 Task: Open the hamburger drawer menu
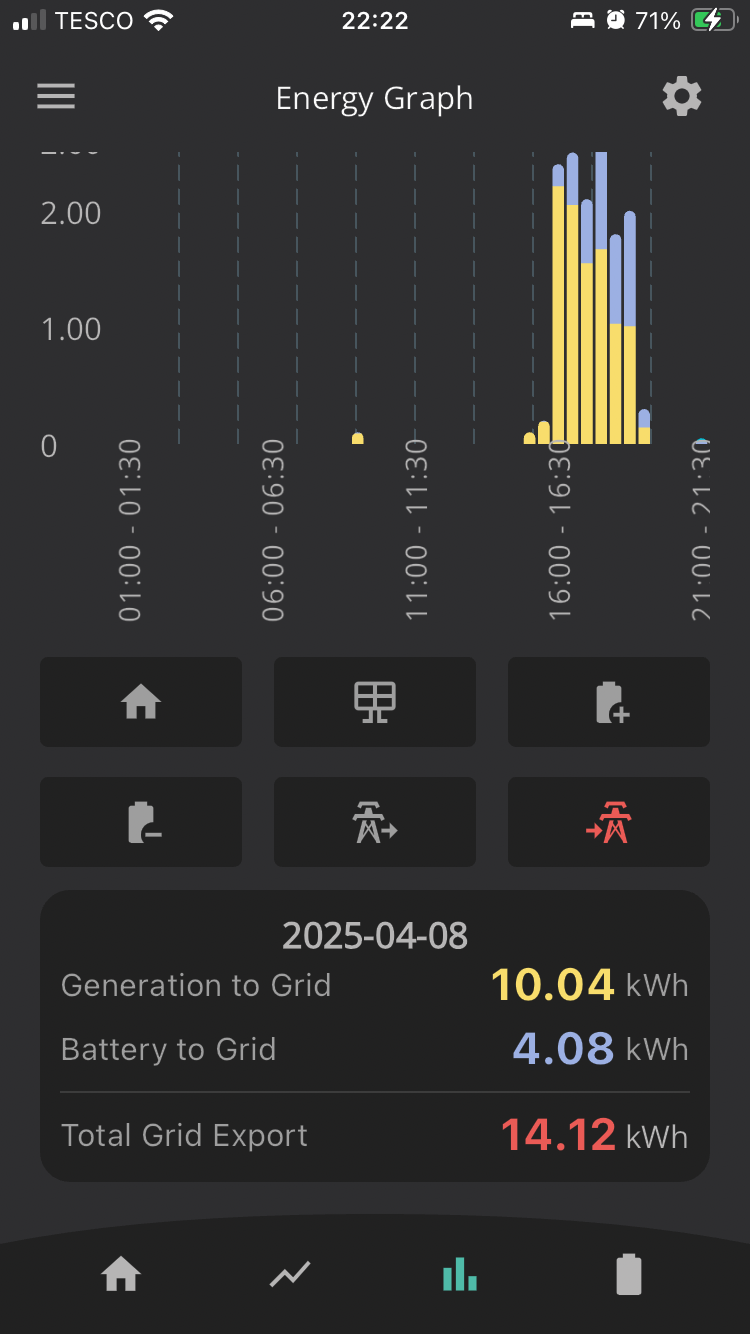tap(56, 97)
